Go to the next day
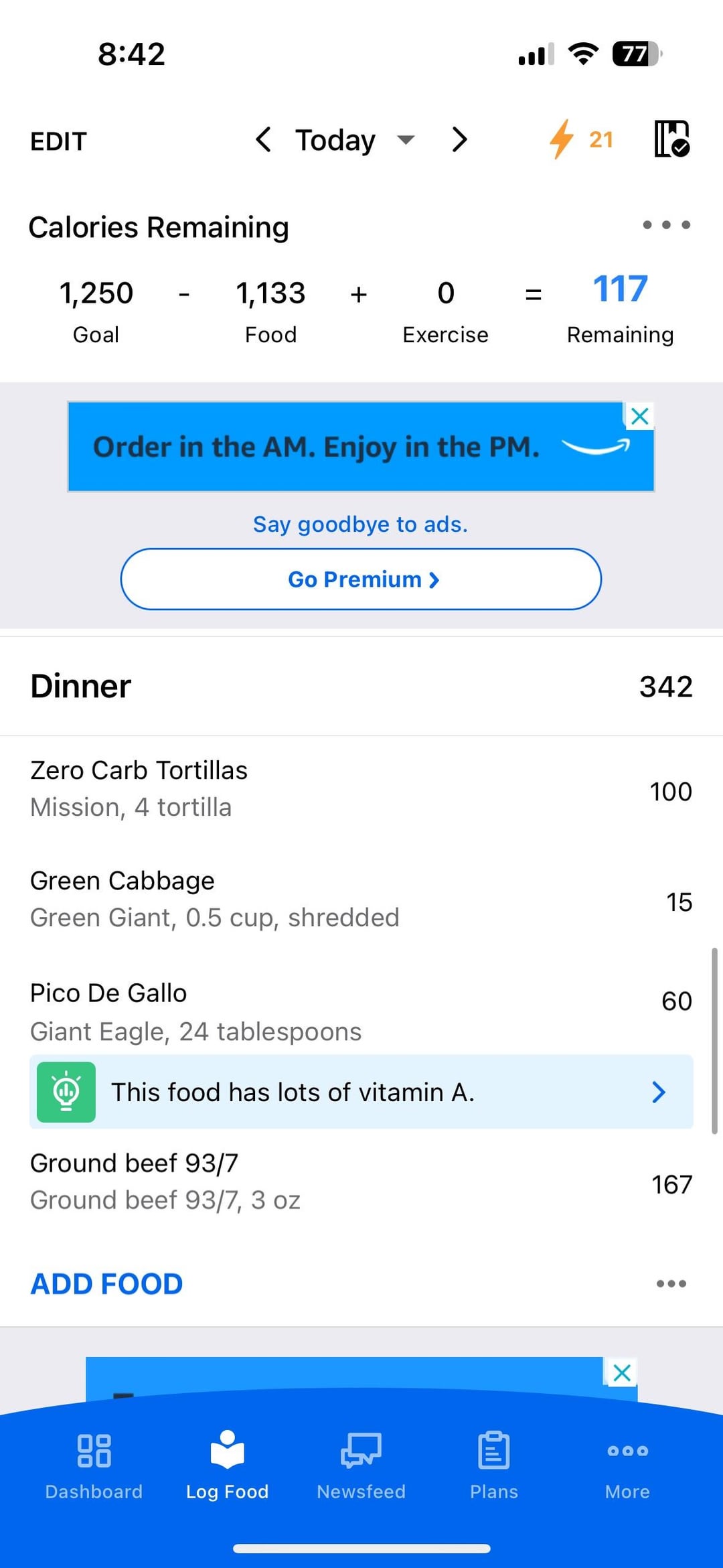723x1568 pixels. coord(459,140)
